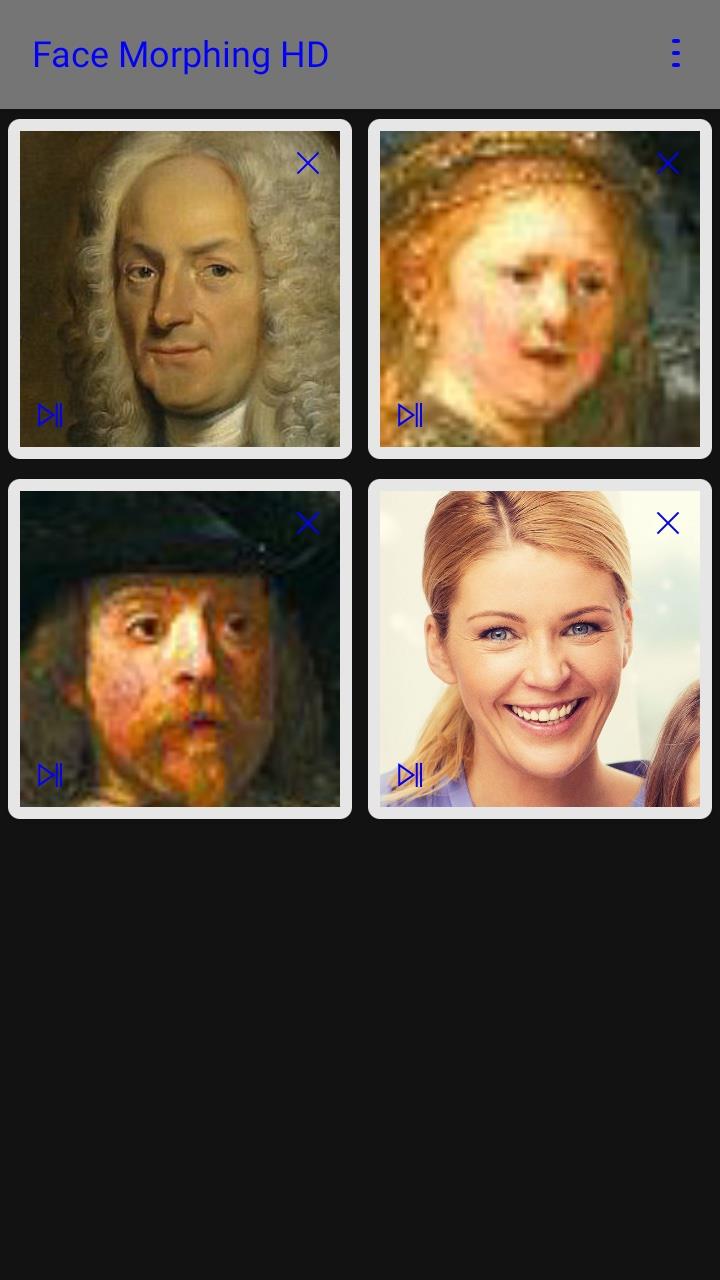Screen dimensions: 720x1280
Task: Play morph from the white-wigged man portrait
Action: click(x=50, y=415)
